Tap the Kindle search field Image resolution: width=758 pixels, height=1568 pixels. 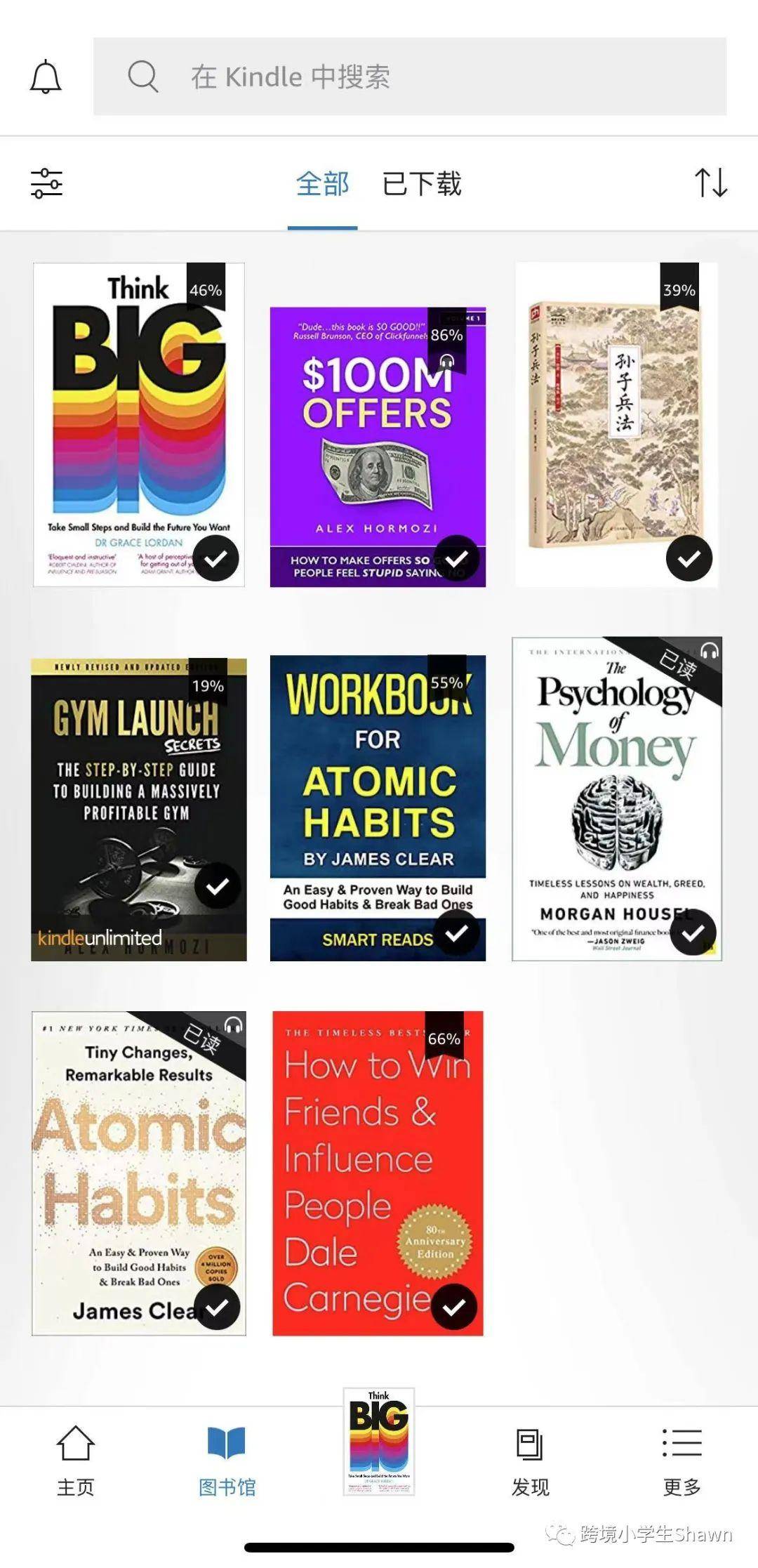[410, 77]
